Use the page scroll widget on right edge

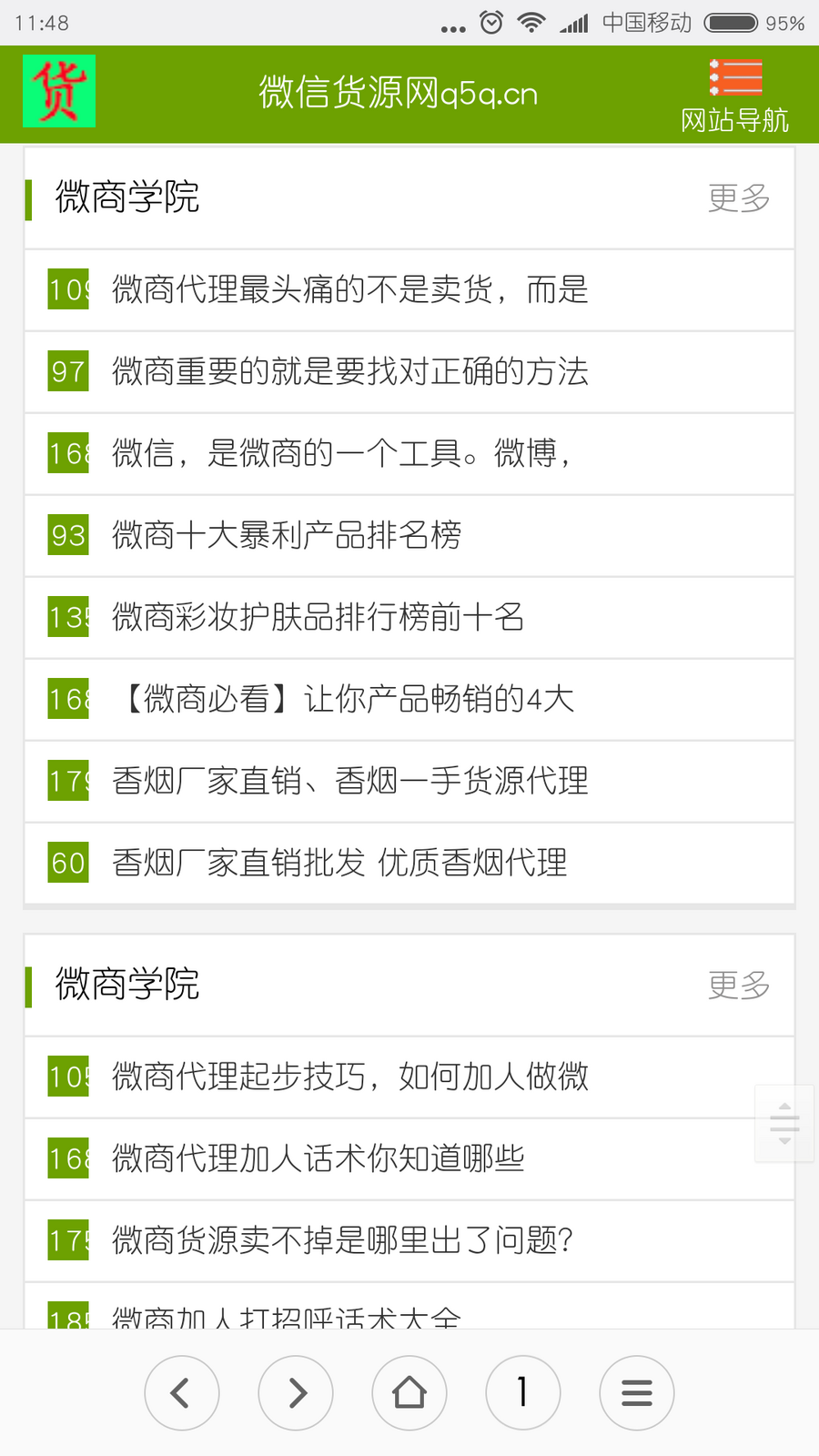click(784, 1123)
